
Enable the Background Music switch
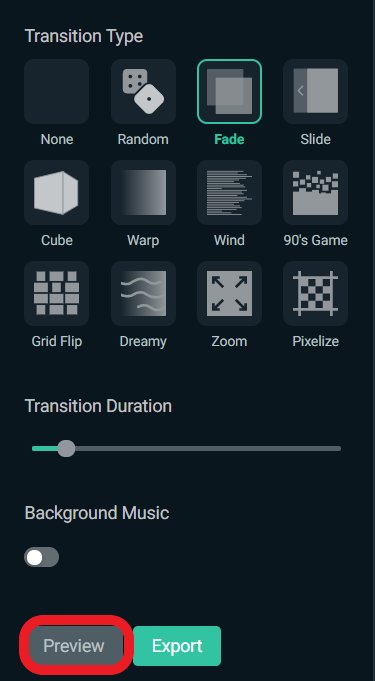41,557
